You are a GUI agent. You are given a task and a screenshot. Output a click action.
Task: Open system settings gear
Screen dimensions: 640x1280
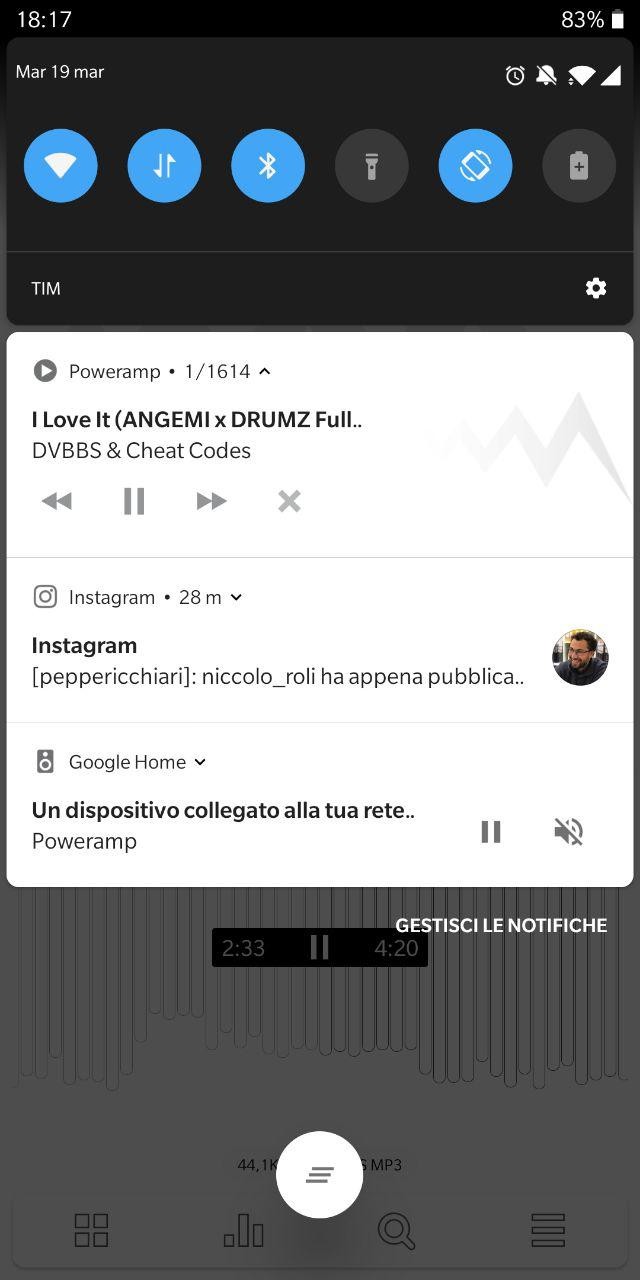(596, 288)
